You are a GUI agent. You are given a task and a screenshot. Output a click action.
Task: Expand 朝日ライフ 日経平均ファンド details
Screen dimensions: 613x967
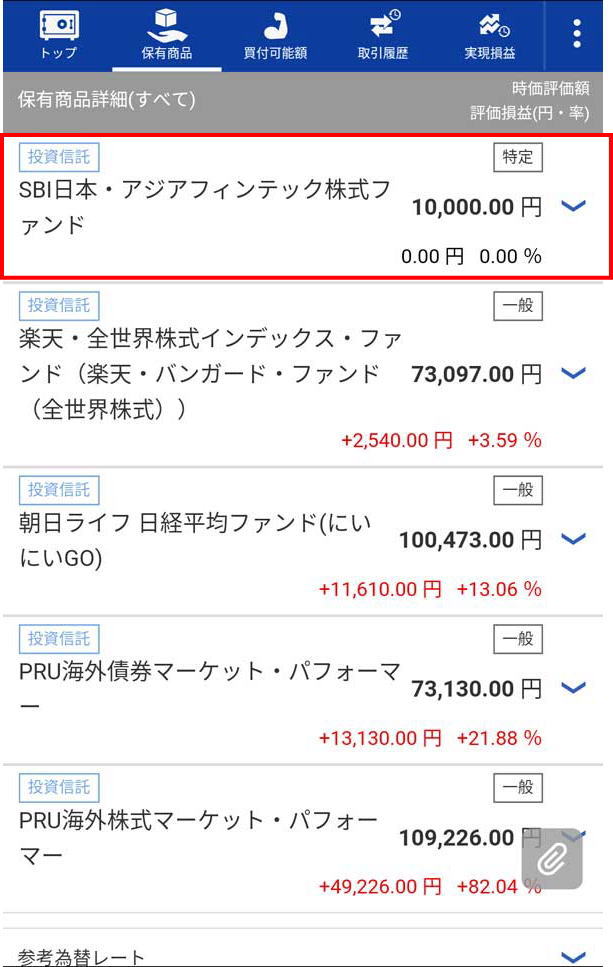573,540
